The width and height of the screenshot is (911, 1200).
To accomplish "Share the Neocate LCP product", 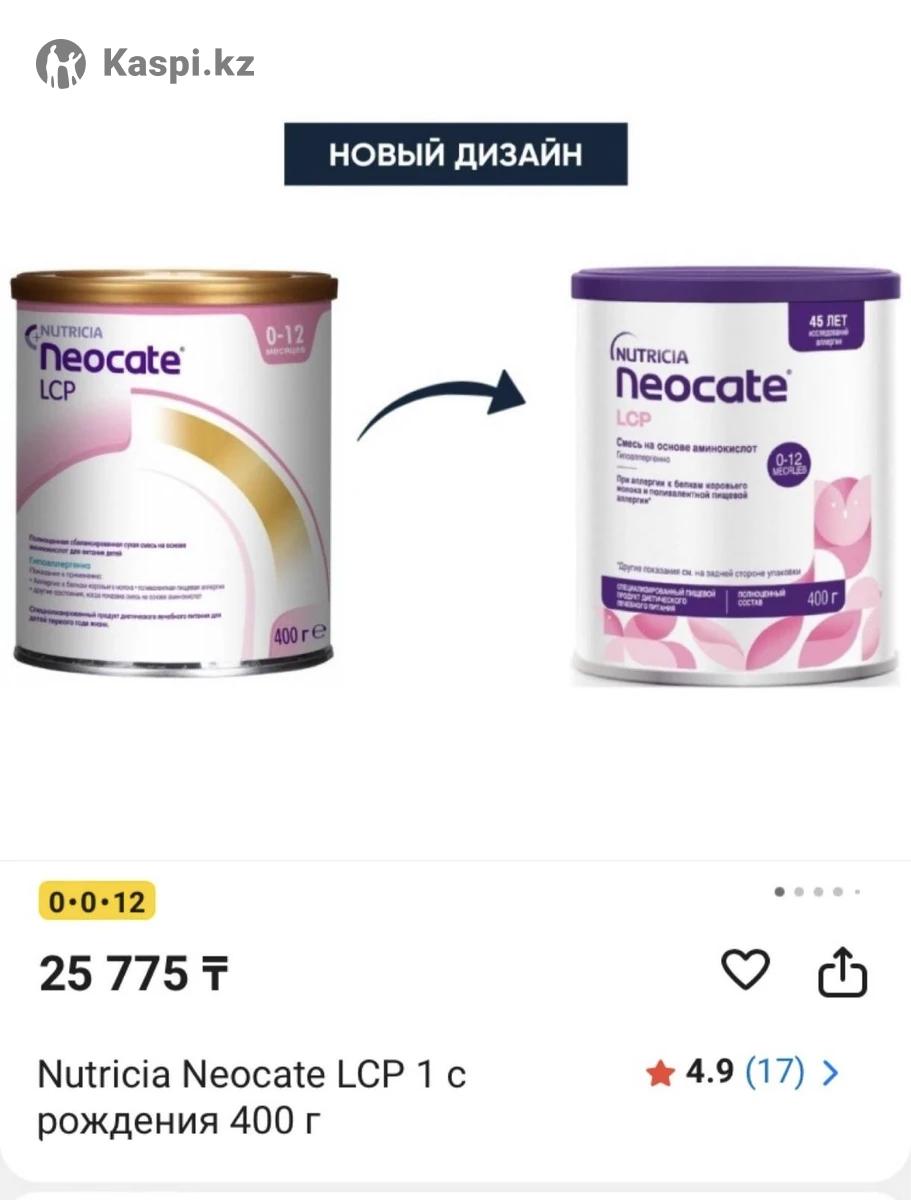I will click(x=842, y=972).
